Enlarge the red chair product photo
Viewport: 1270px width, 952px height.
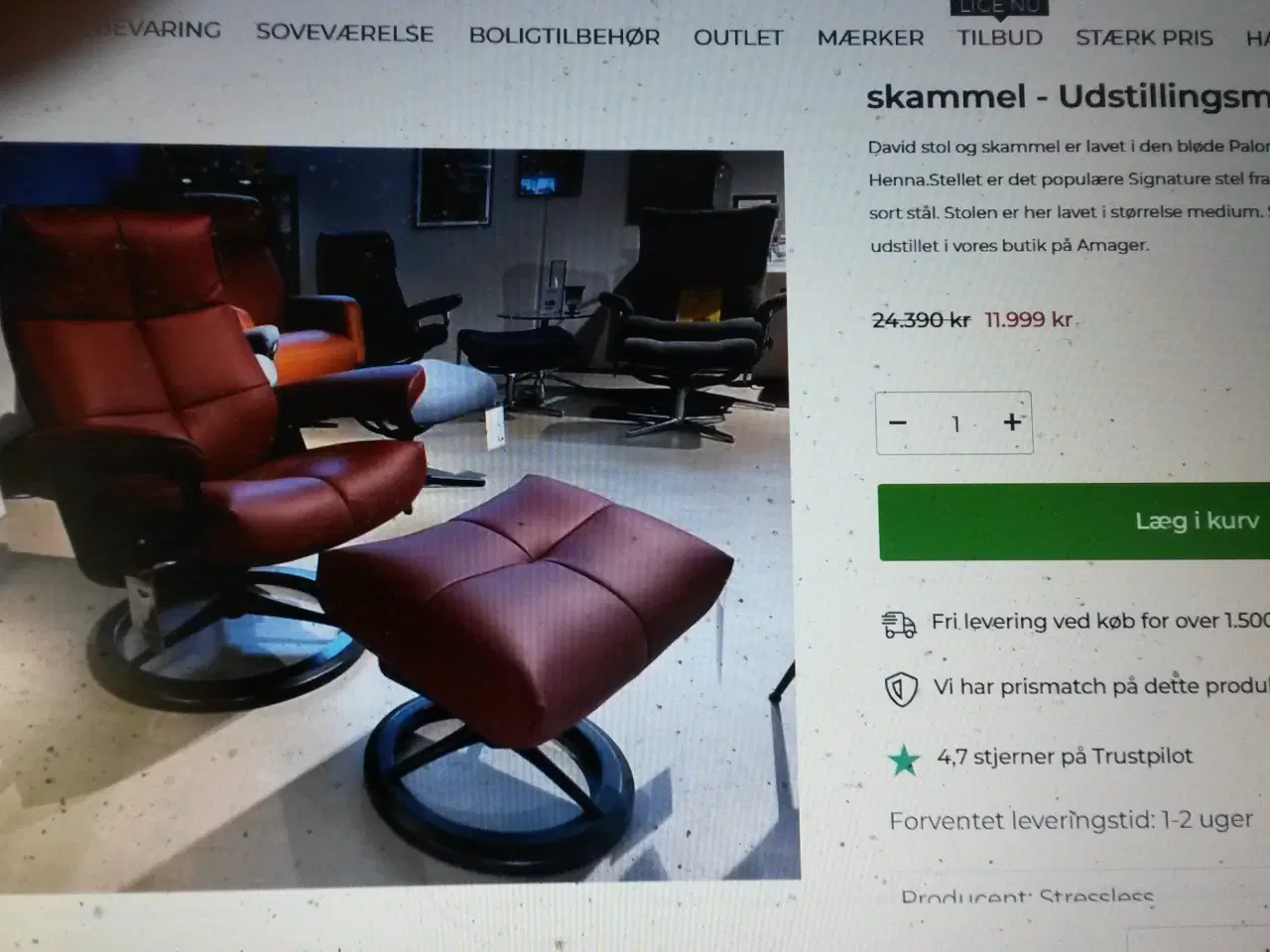point(397,516)
